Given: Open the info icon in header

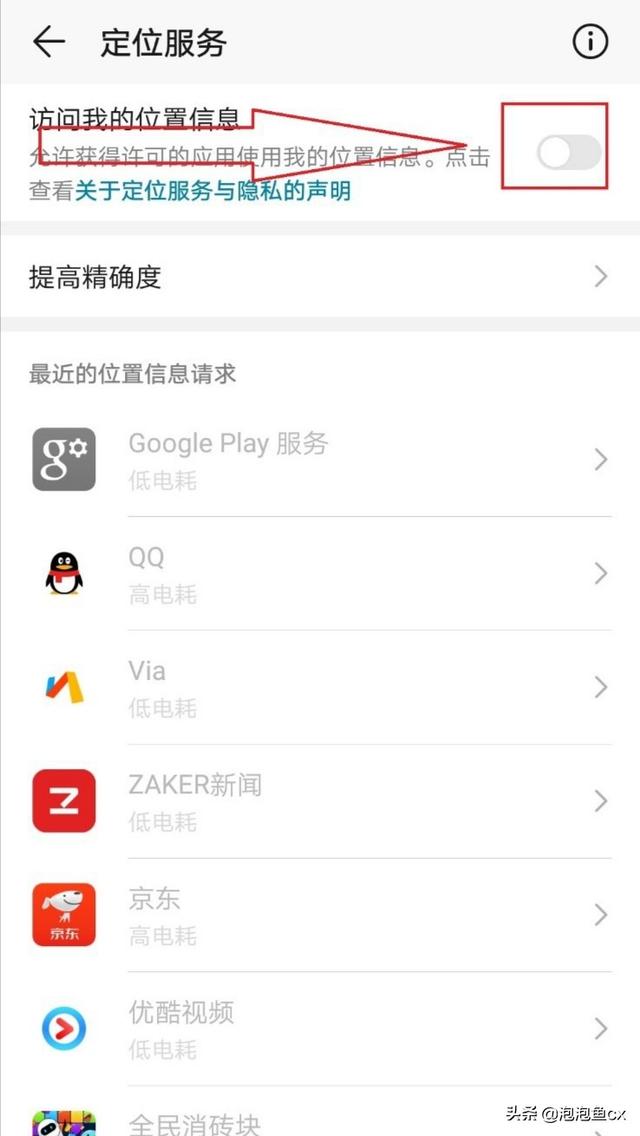Looking at the screenshot, I should pos(590,43).
